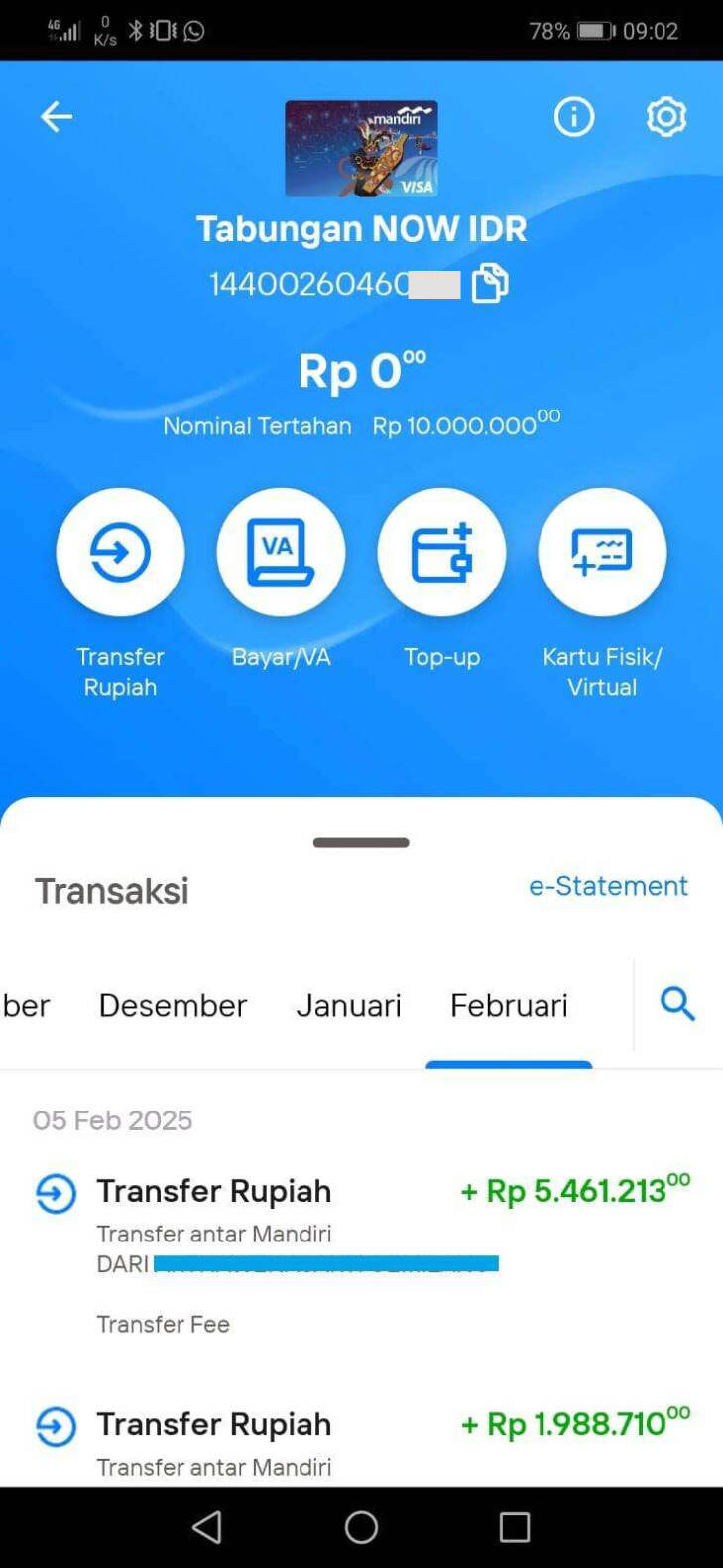Switch to the Januari tab
This screenshot has width=723, height=1568.
(x=348, y=1005)
